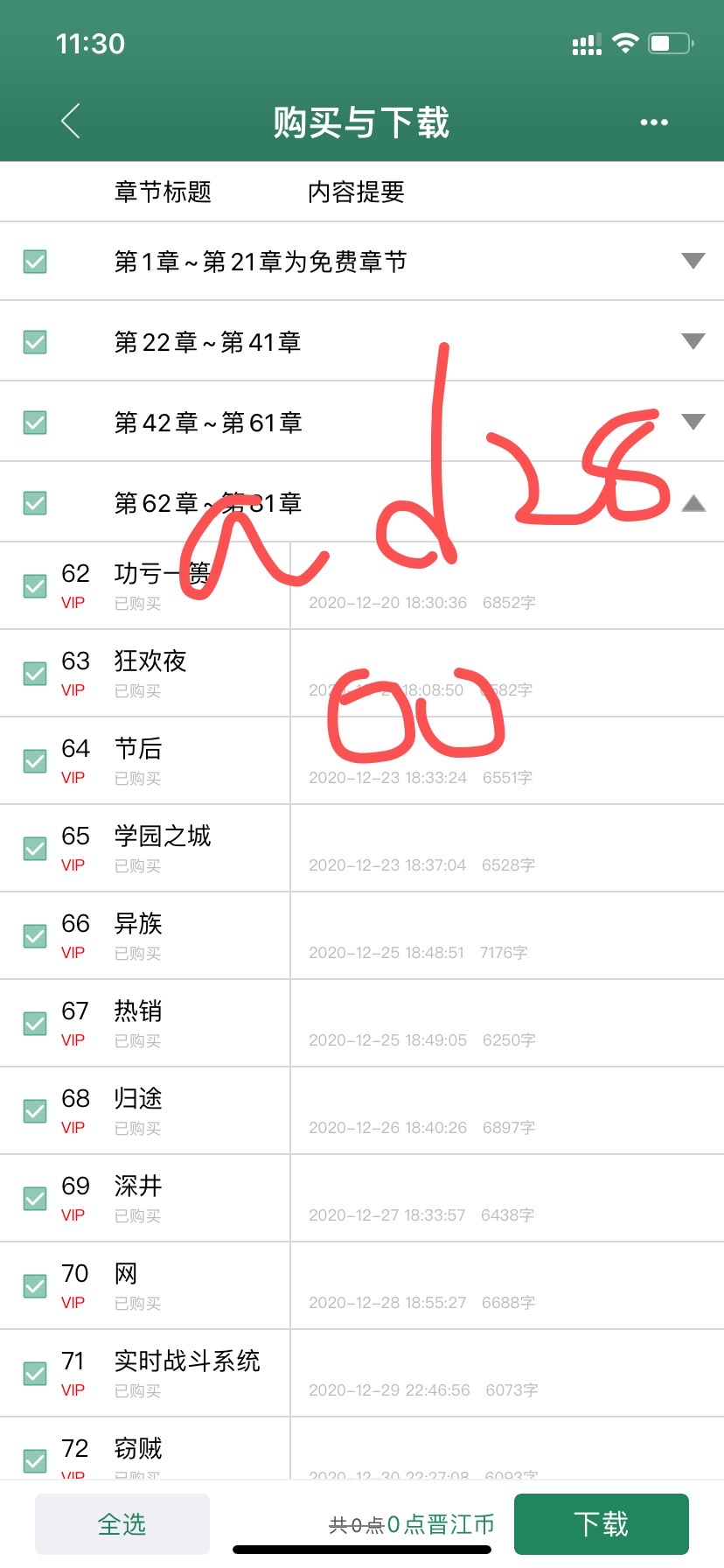This screenshot has width=724, height=1568.
Task: Expand the 第1章~第21章 free chapters group
Action: click(x=693, y=261)
